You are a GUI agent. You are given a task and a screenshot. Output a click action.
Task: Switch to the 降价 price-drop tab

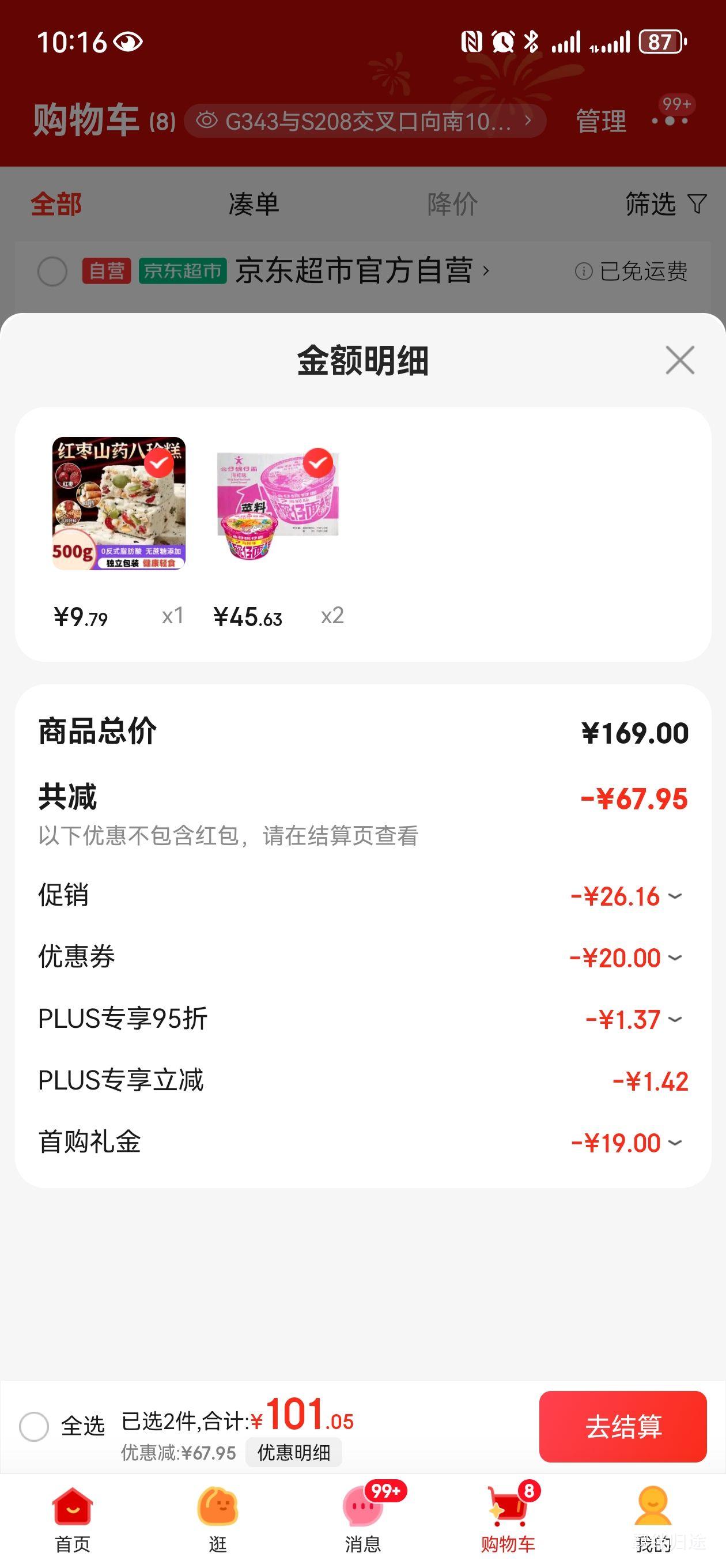click(x=452, y=205)
